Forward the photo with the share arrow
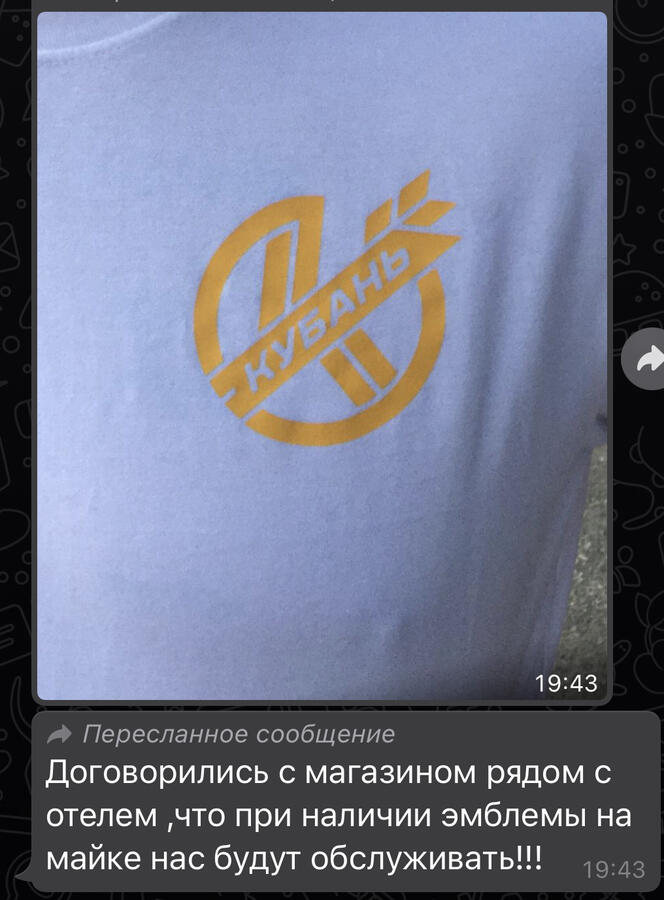664x900 pixels. click(647, 359)
